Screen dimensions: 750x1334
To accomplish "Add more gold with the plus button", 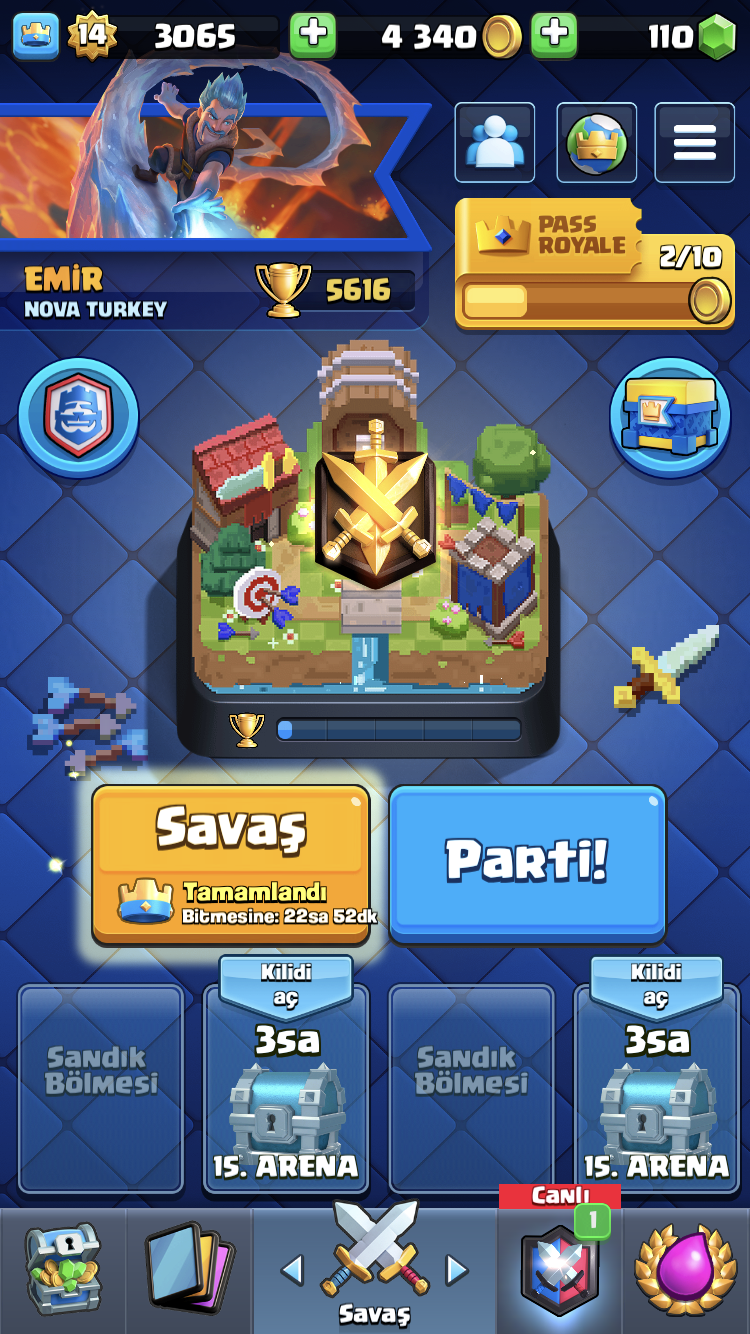I will tap(313, 36).
